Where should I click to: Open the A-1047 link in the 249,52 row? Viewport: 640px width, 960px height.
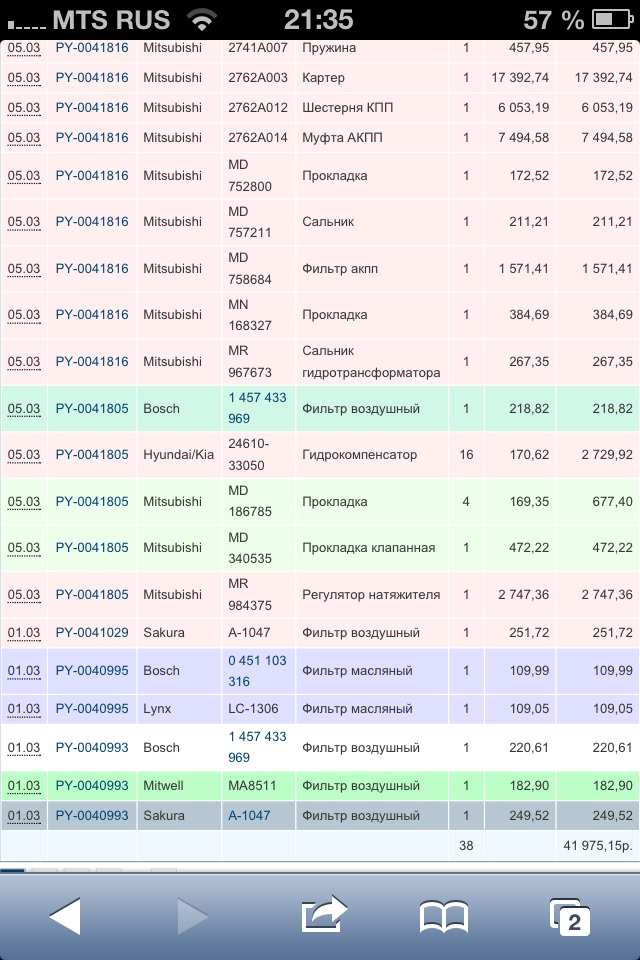tap(249, 816)
